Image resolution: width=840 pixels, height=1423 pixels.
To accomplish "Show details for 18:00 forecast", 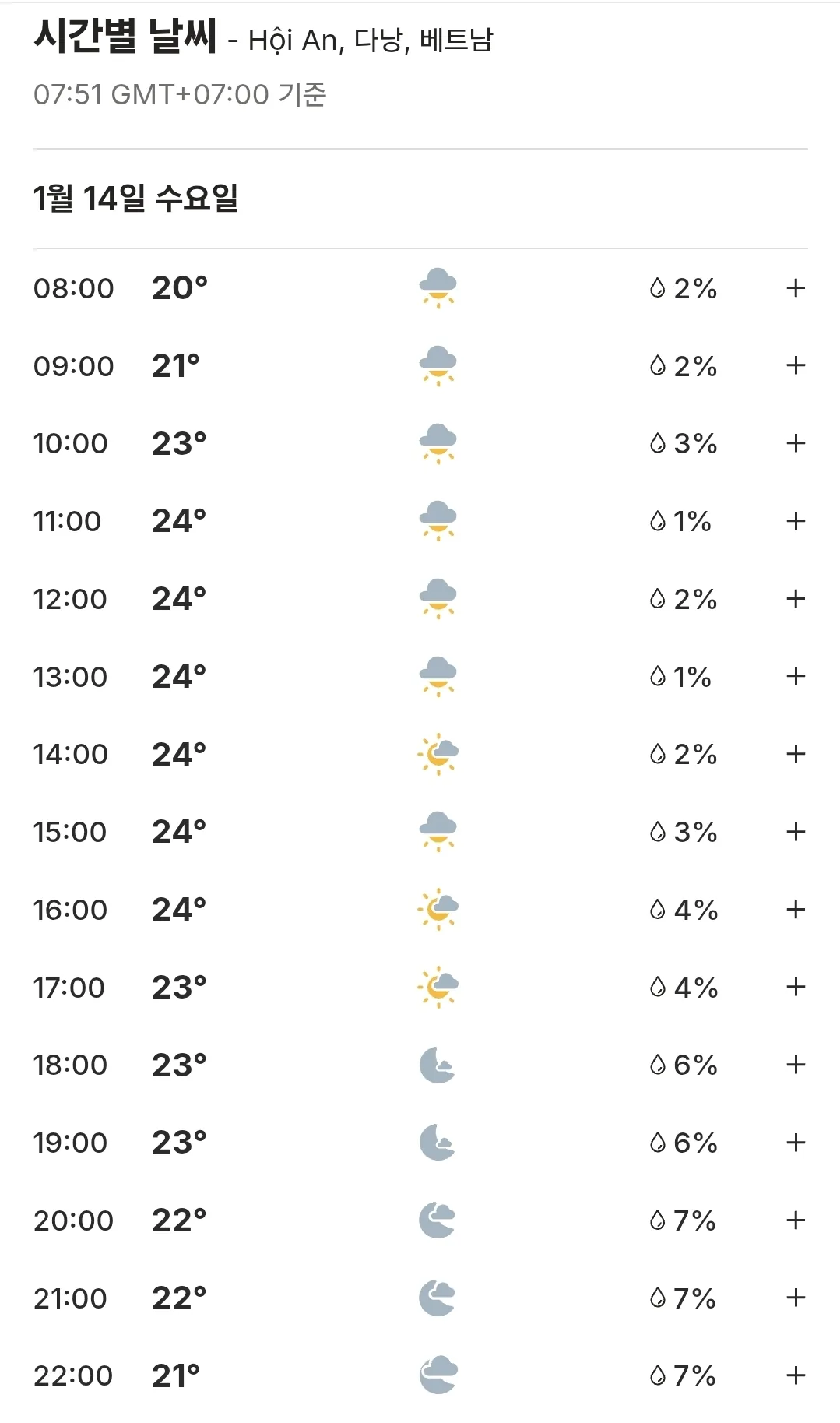I will pyautogui.click(x=795, y=1065).
